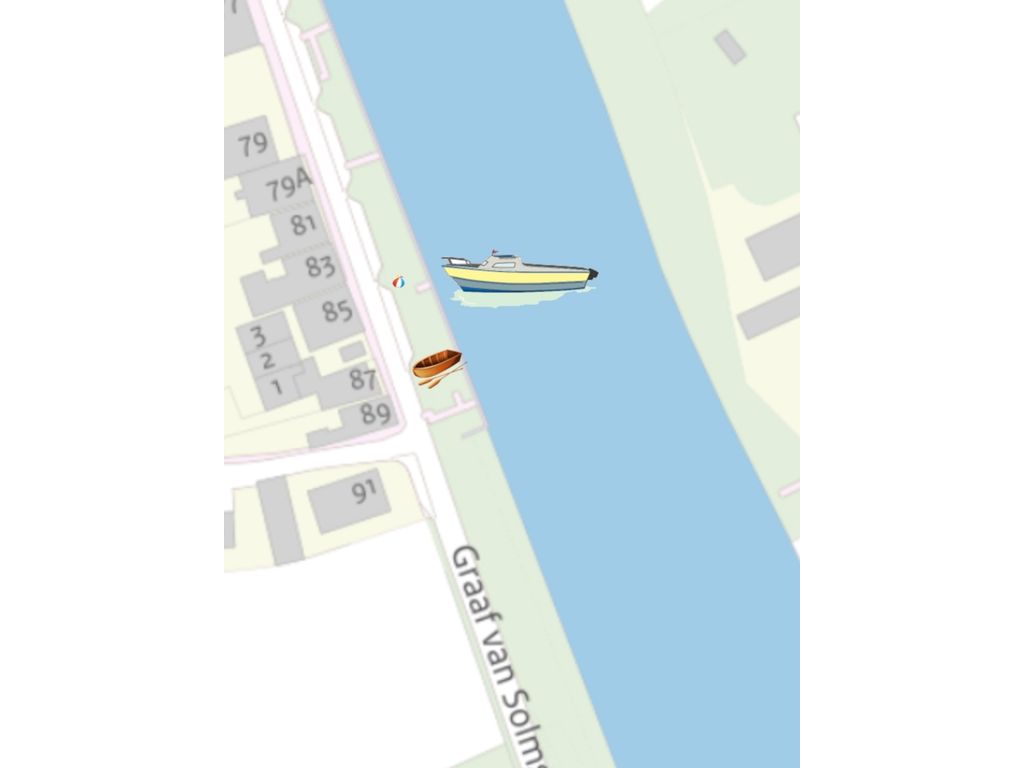1024x768 pixels.
Task: Tap the beach ball marker on the bank
Action: 398,282
